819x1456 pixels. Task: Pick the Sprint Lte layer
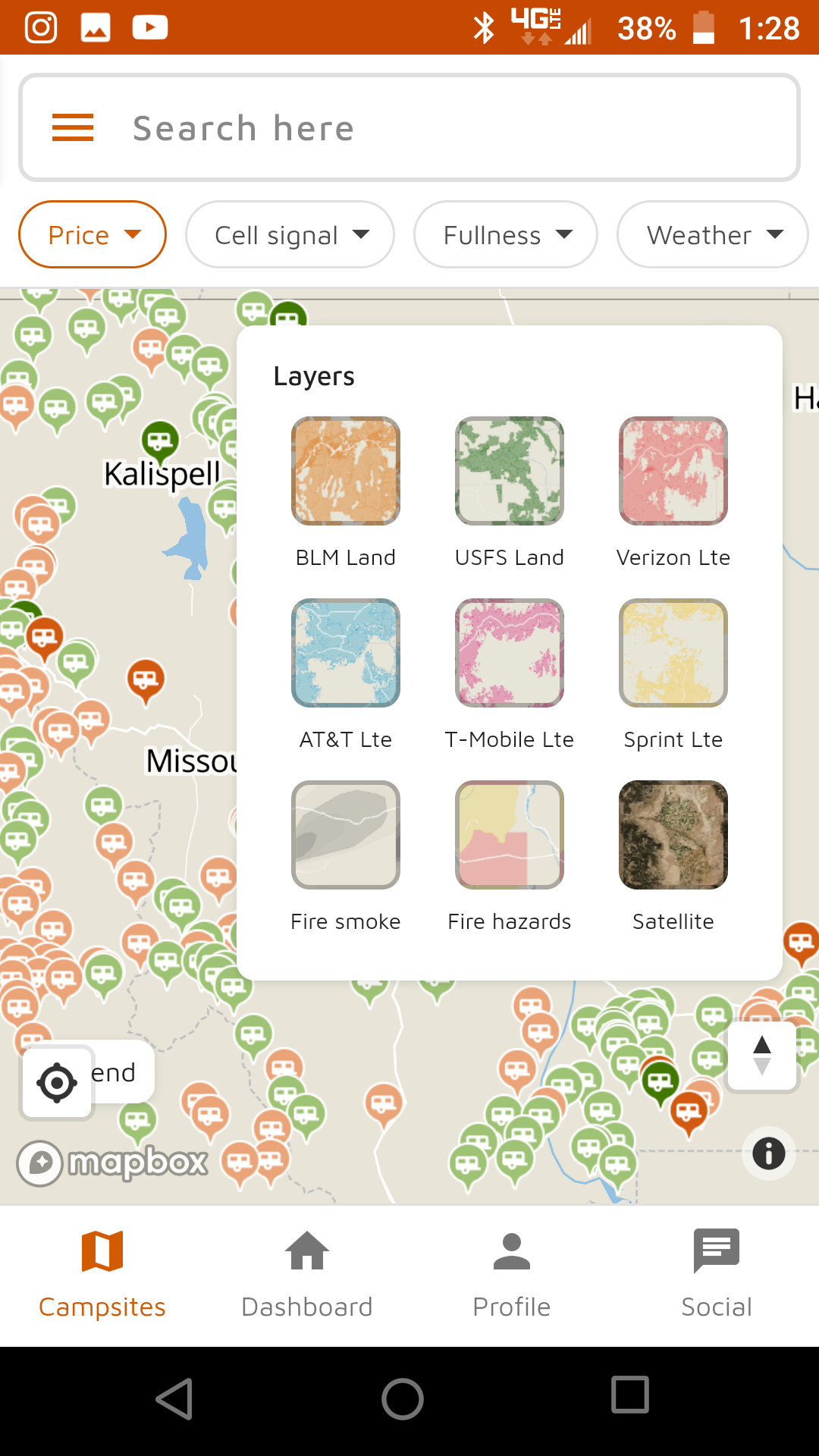coord(673,653)
